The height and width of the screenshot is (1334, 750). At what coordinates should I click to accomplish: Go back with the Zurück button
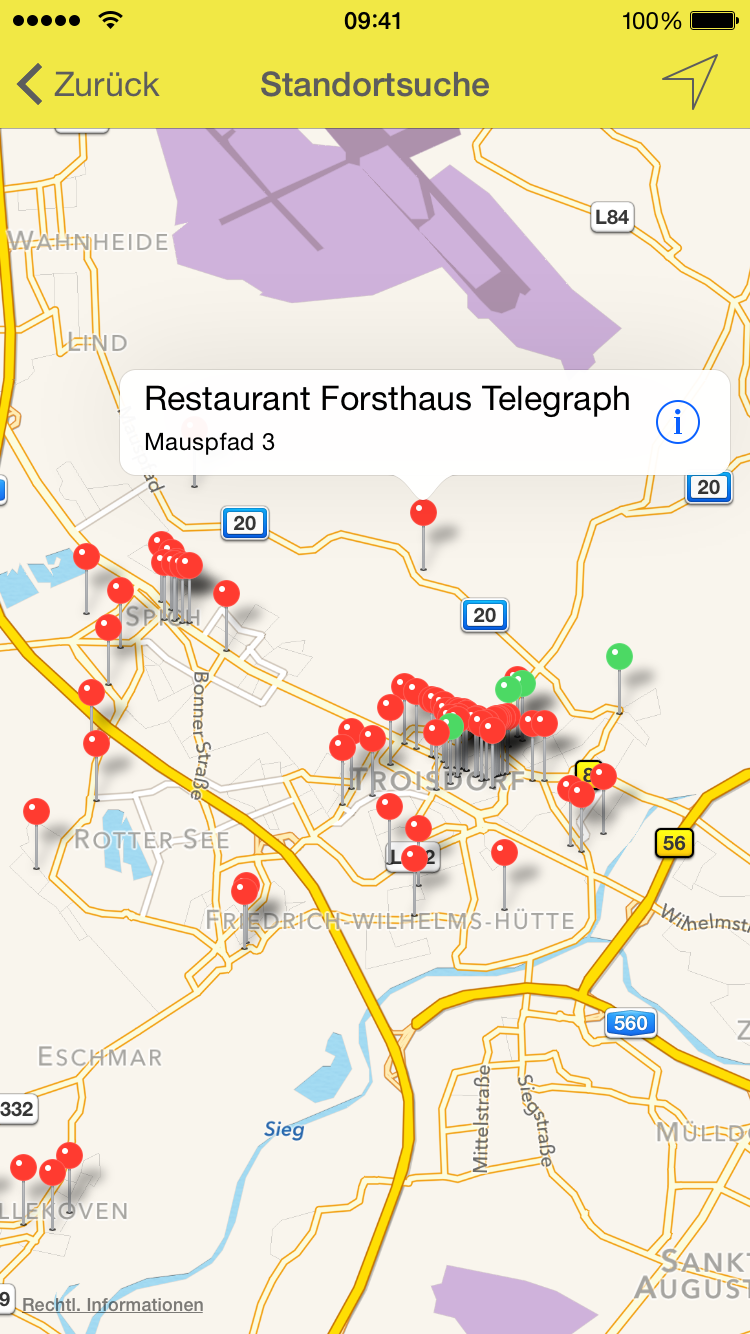coord(88,85)
